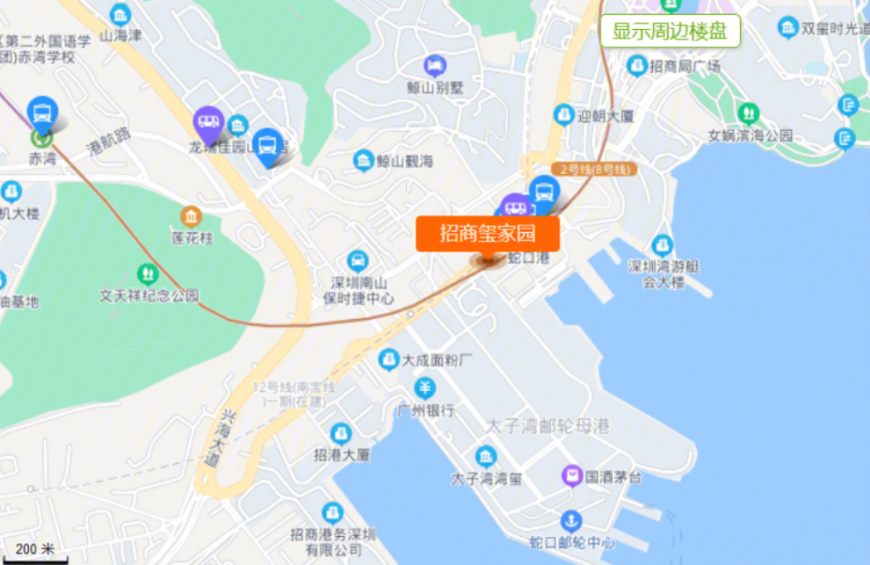The height and width of the screenshot is (565, 870).
Task: Tap the 显示周边楼盘 button
Action: point(670,31)
